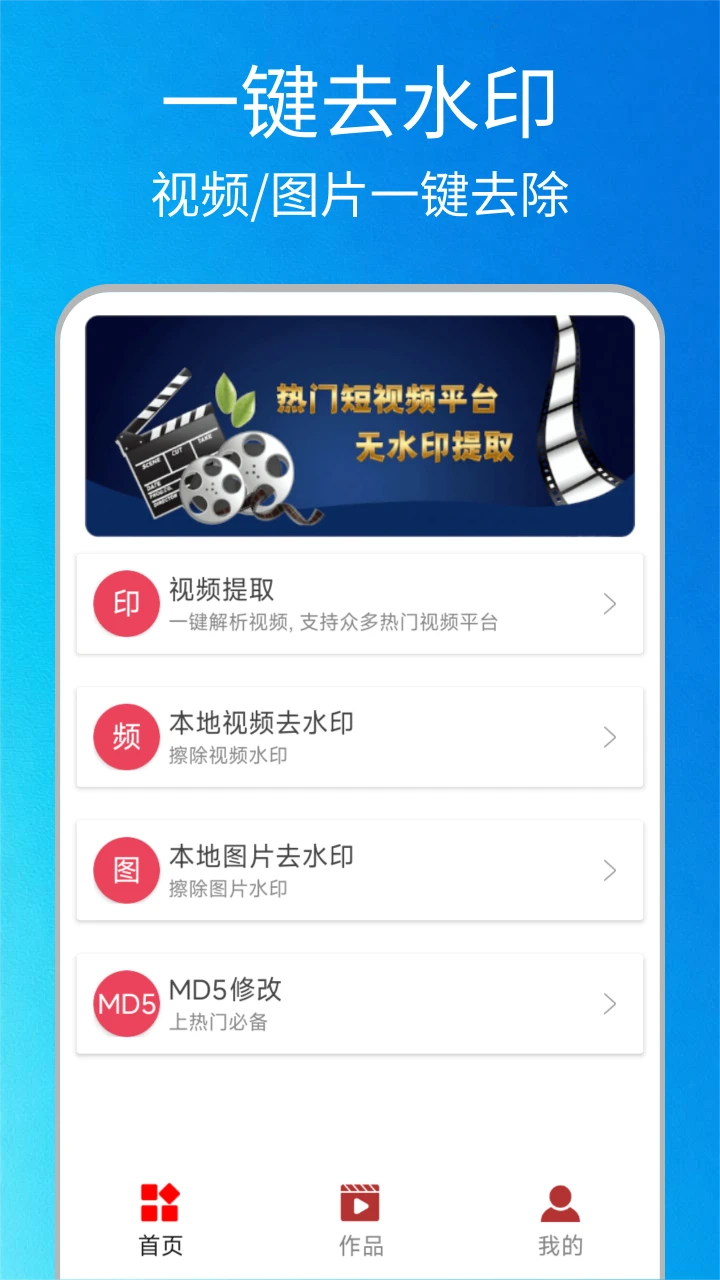Tap the 作品 clapperboard play icon
The height and width of the screenshot is (1280, 720).
coord(360,1200)
